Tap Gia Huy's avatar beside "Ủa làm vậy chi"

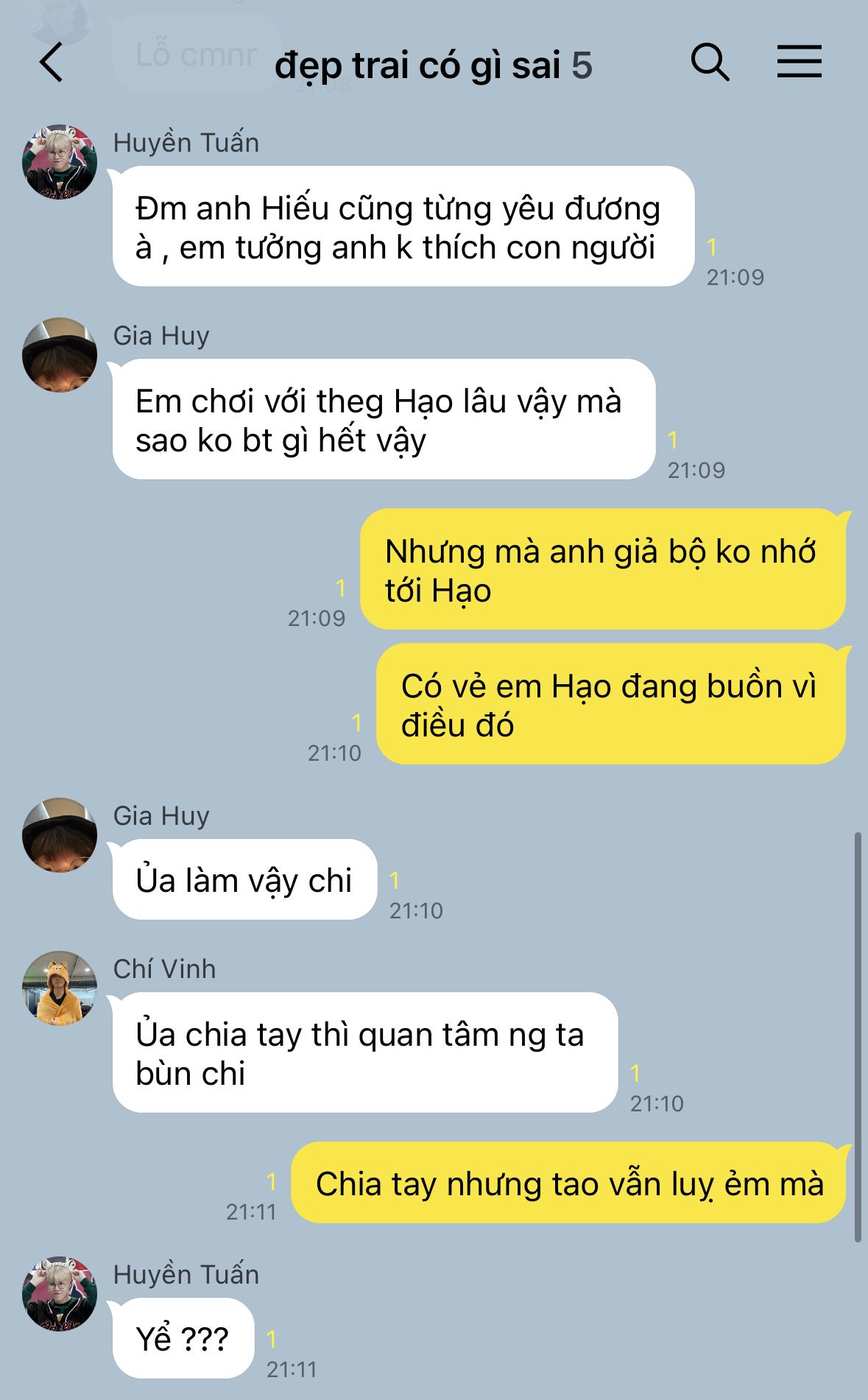60,834
